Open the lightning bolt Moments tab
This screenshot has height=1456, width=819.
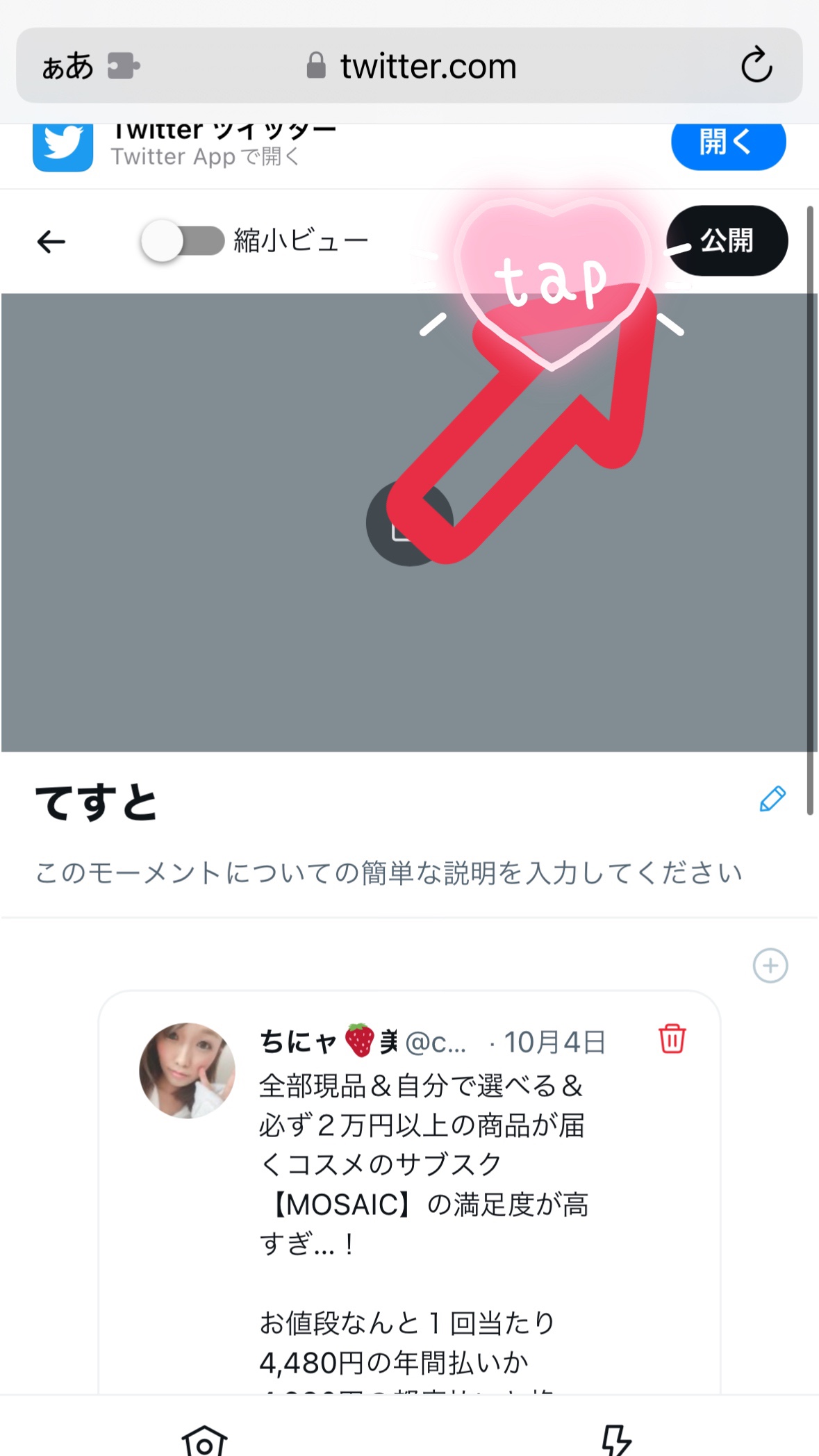click(615, 1440)
